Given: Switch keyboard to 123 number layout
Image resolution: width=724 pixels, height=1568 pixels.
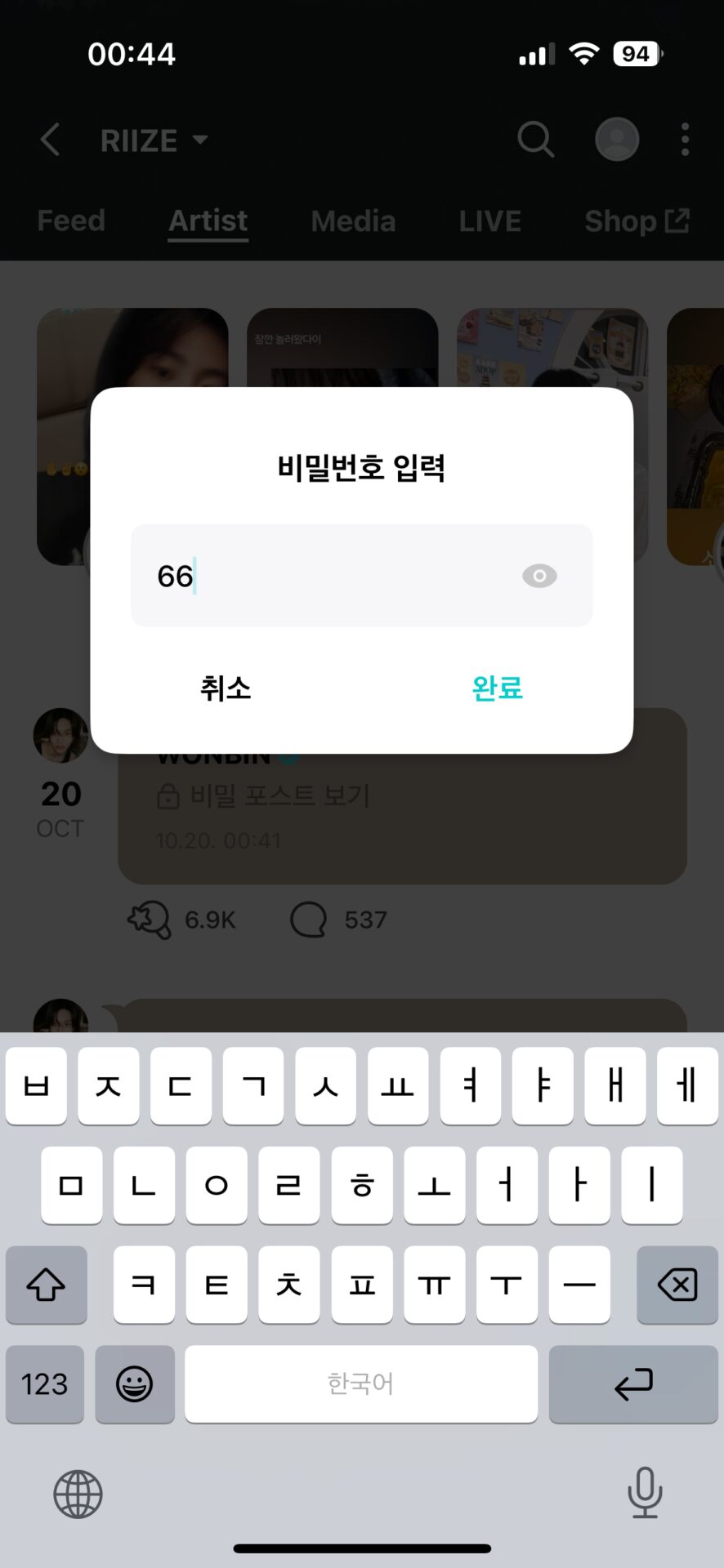Looking at the screenshot, I should pyautogui.click(x=45, y=1384).
